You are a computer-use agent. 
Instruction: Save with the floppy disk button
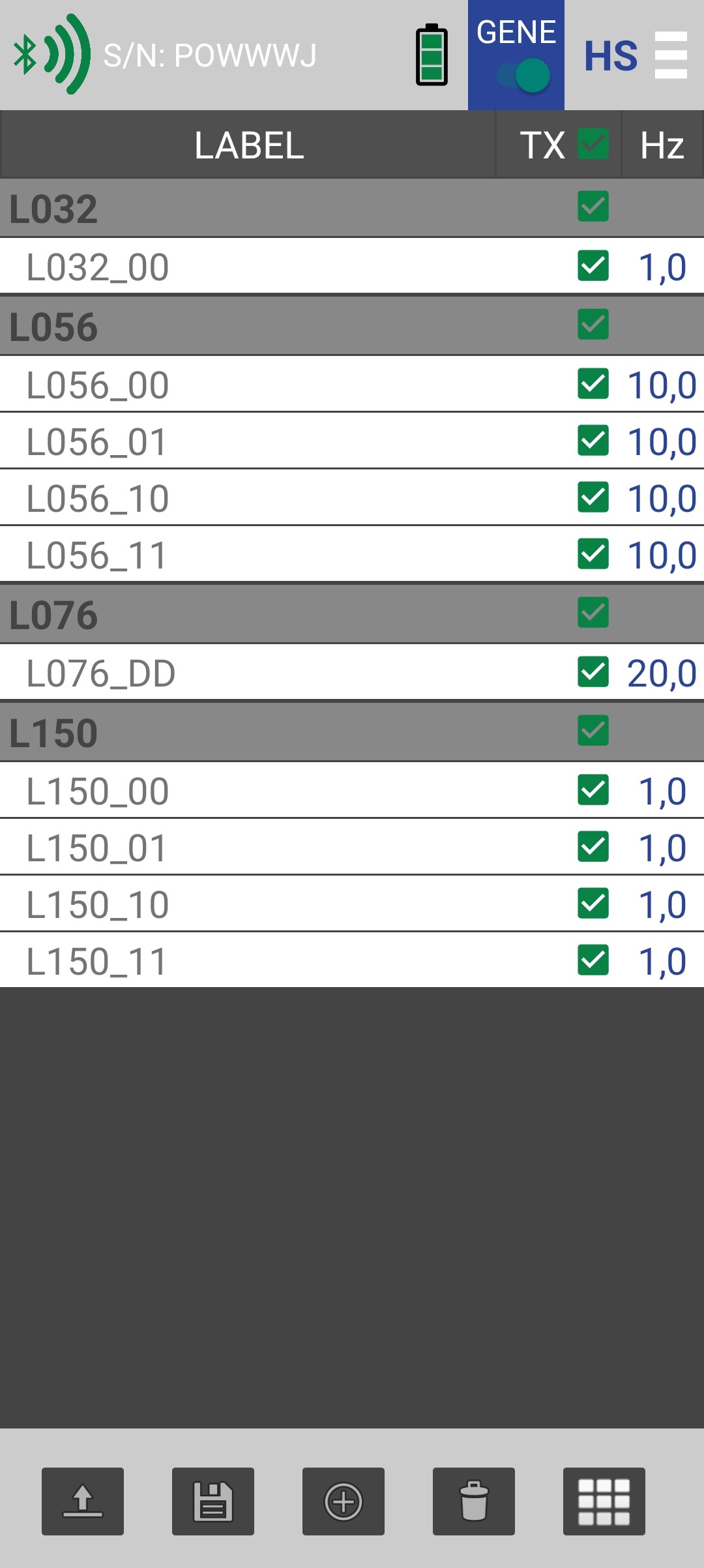213,1501
